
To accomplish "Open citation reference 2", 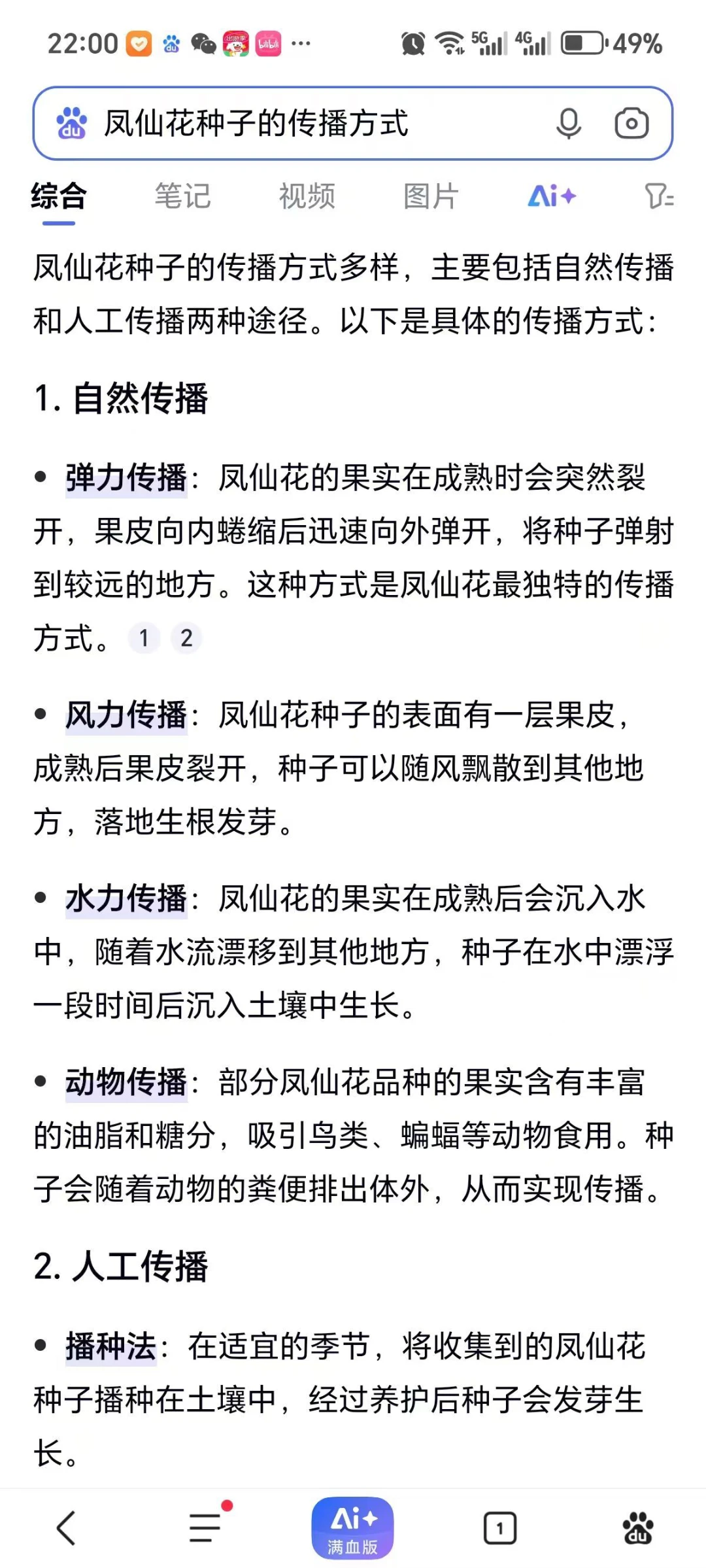I will (x=186, y=638).
